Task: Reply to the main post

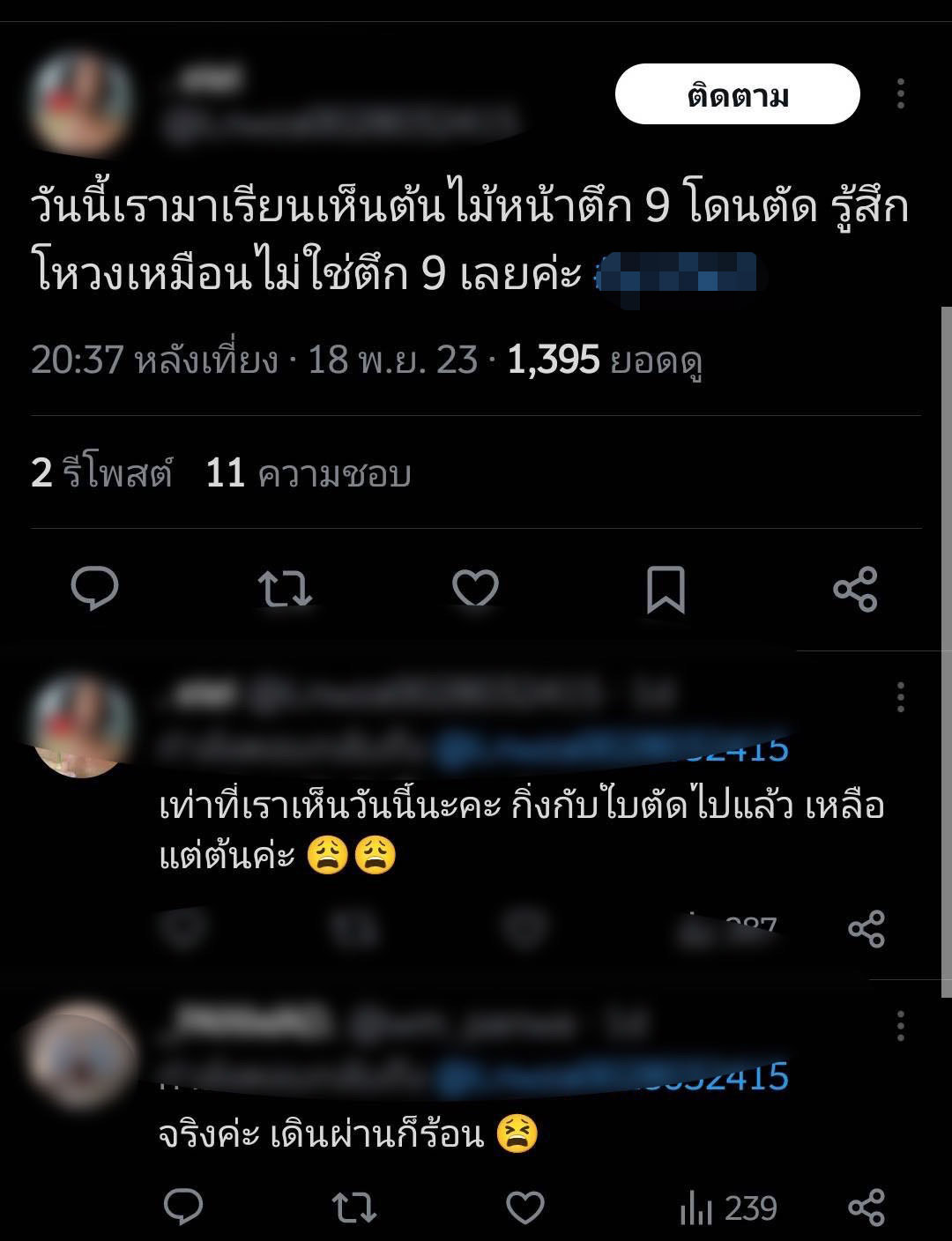Action: [x=94, y=589]
